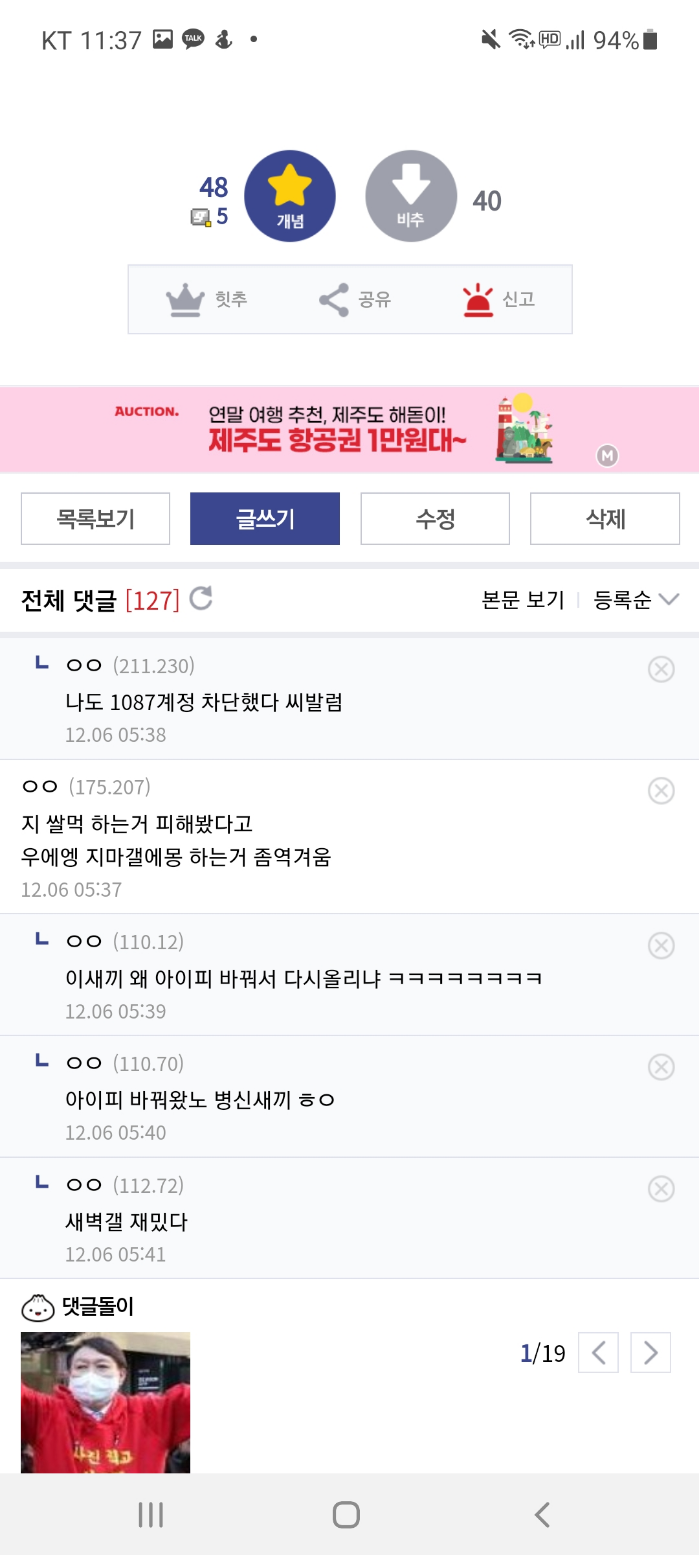Upvote the post with the 개념 star button

coord(290,196)
